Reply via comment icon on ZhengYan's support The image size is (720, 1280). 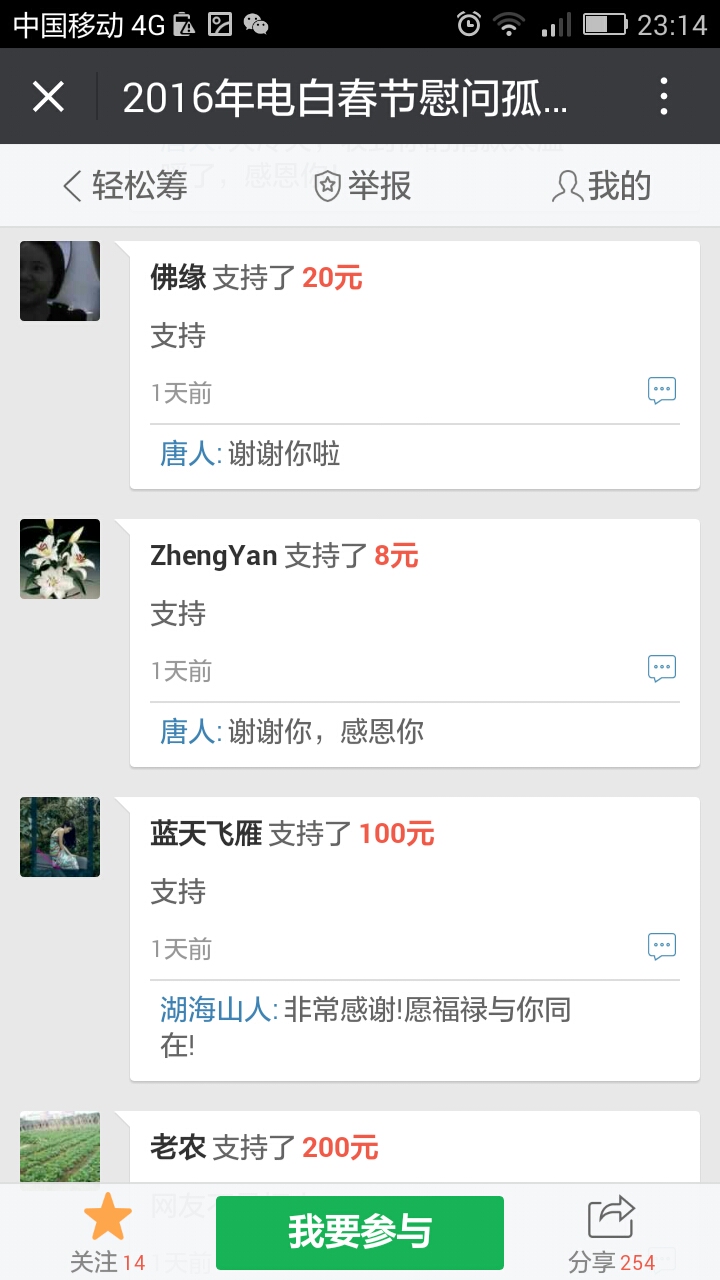[662, 668]
